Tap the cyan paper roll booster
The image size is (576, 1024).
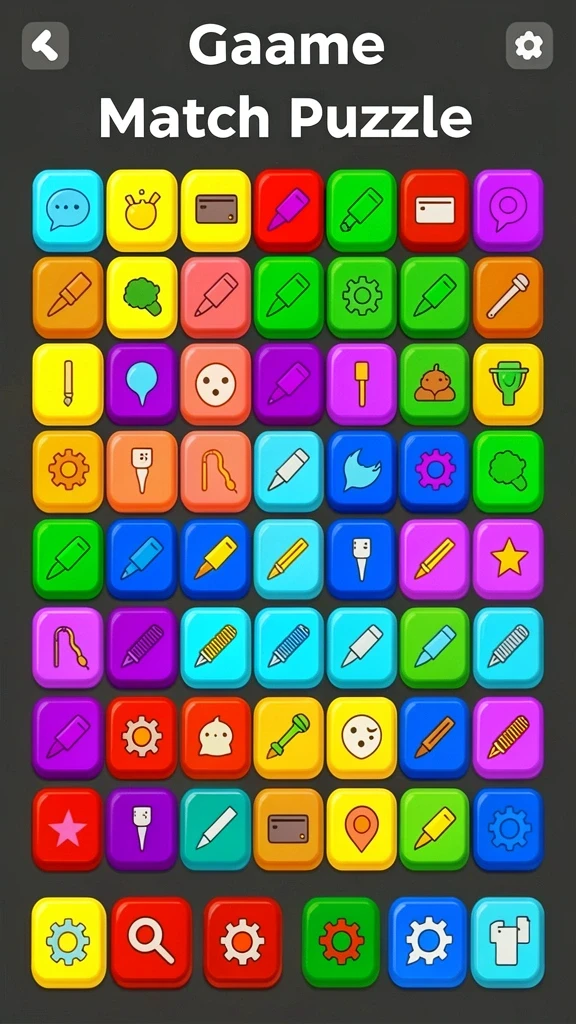507,942
